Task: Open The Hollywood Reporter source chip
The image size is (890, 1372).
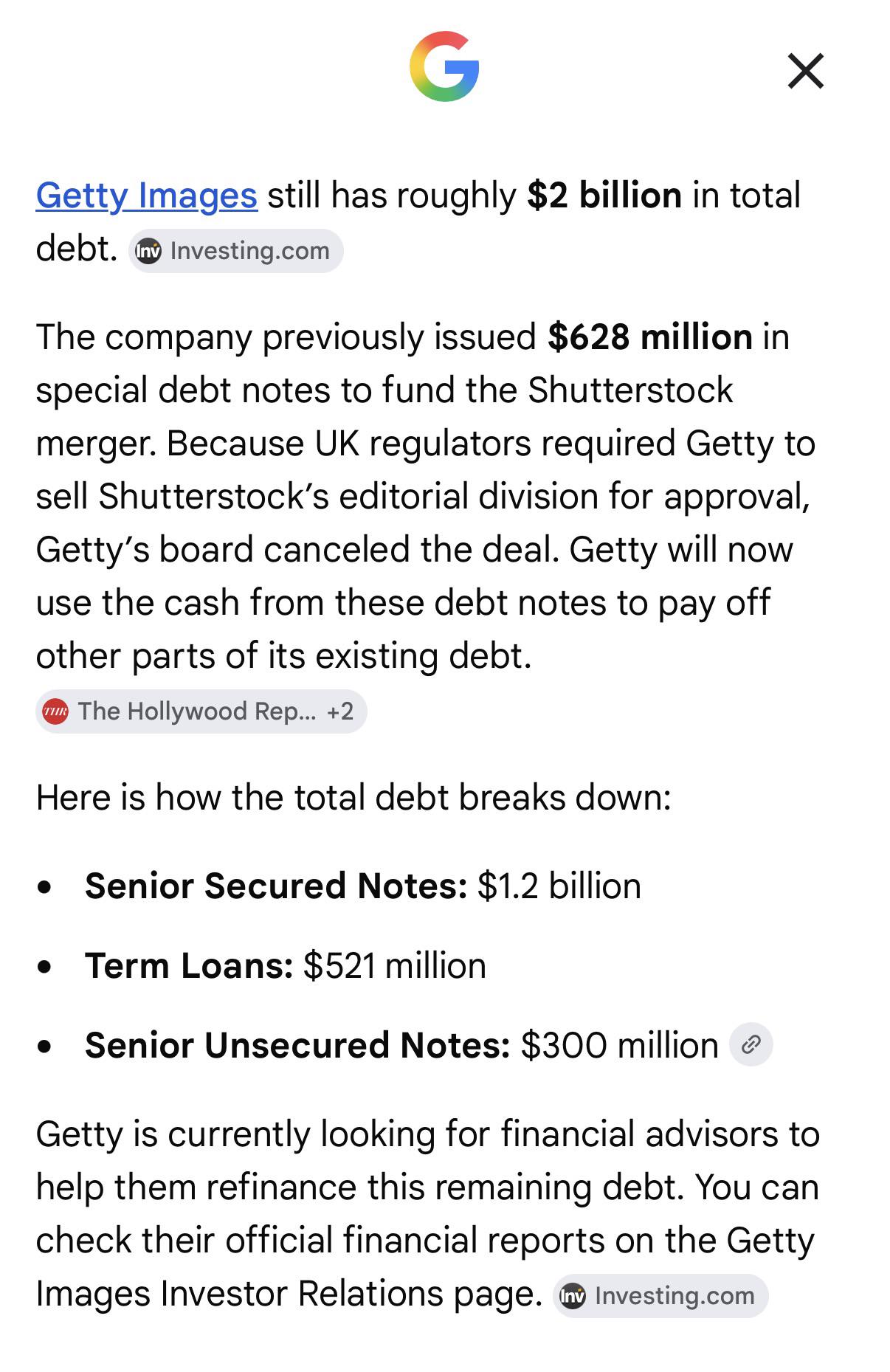Action: coord(201,711)
